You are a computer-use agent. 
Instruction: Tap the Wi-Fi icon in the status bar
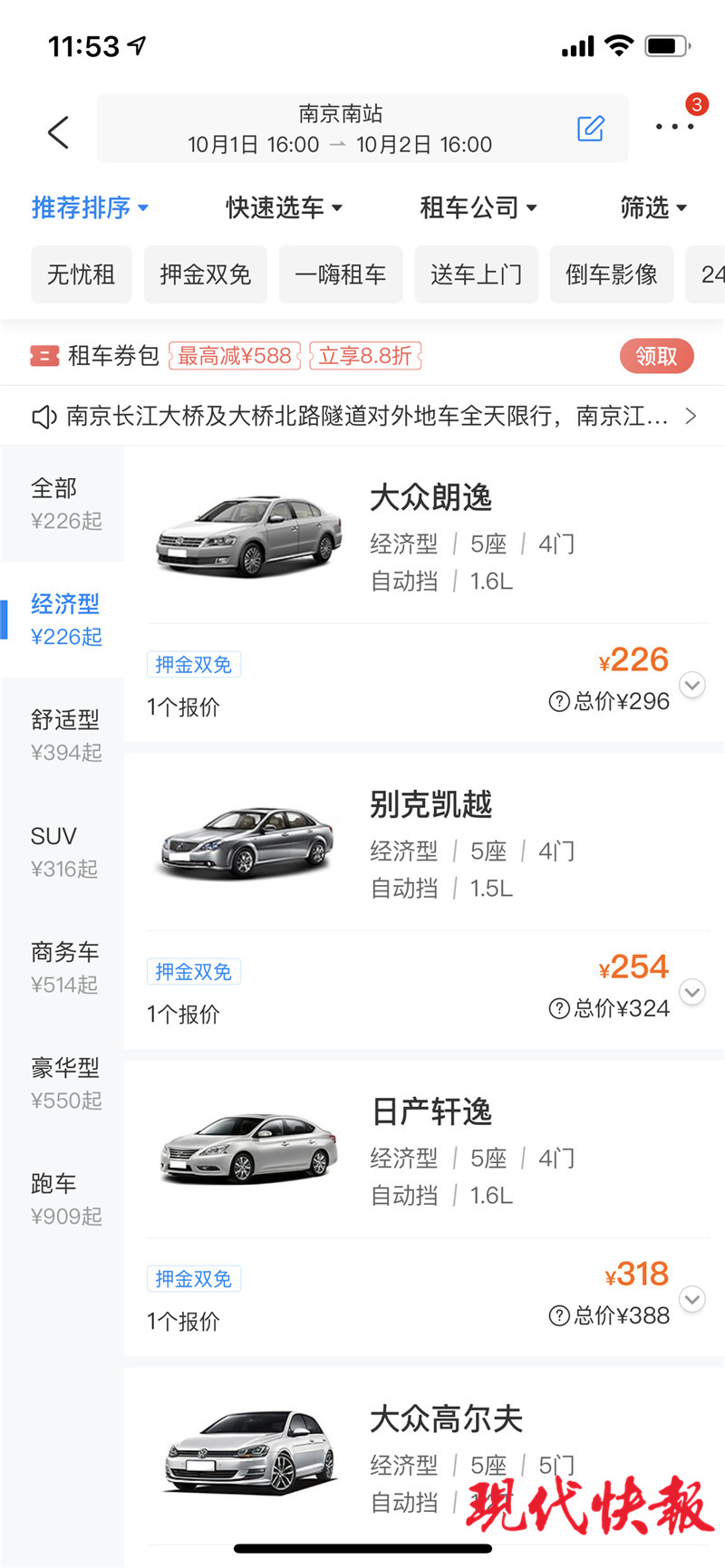621,45
